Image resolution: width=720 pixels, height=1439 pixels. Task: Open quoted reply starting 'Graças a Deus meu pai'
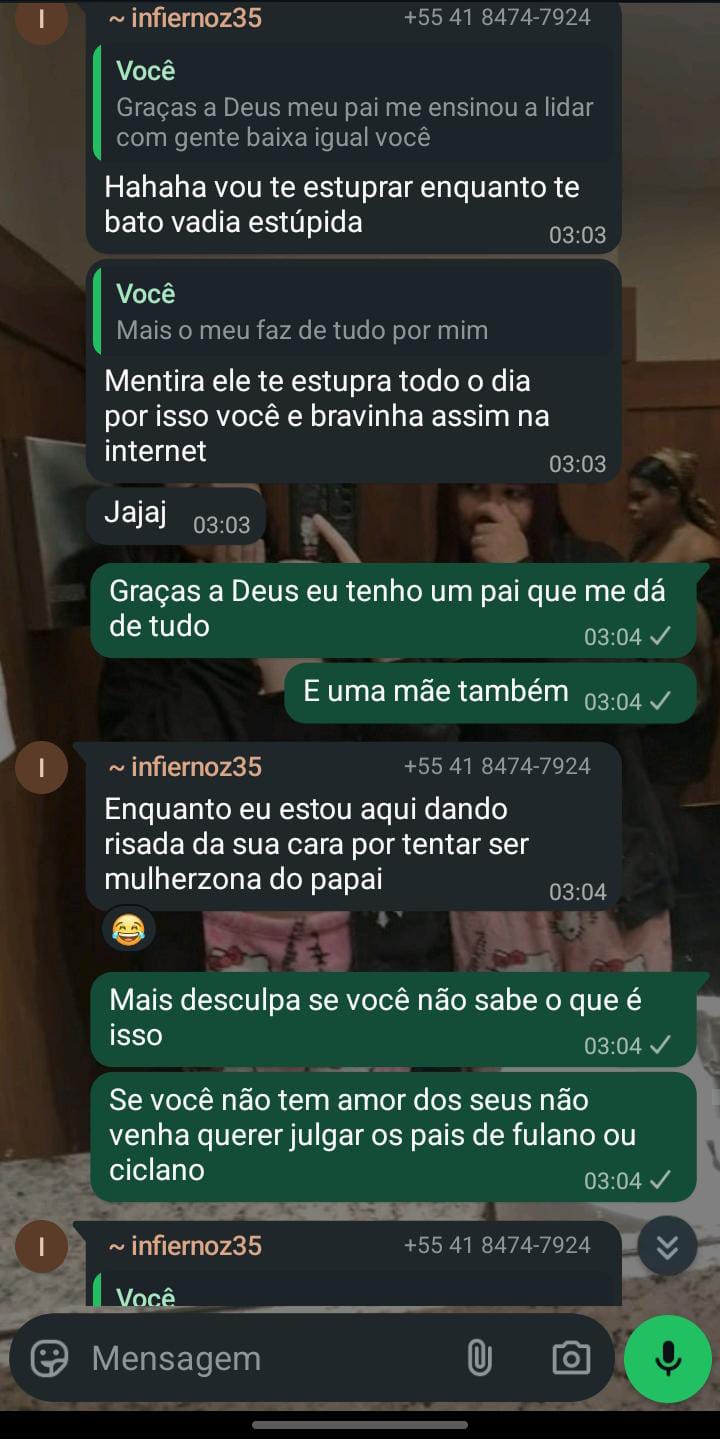355,105
